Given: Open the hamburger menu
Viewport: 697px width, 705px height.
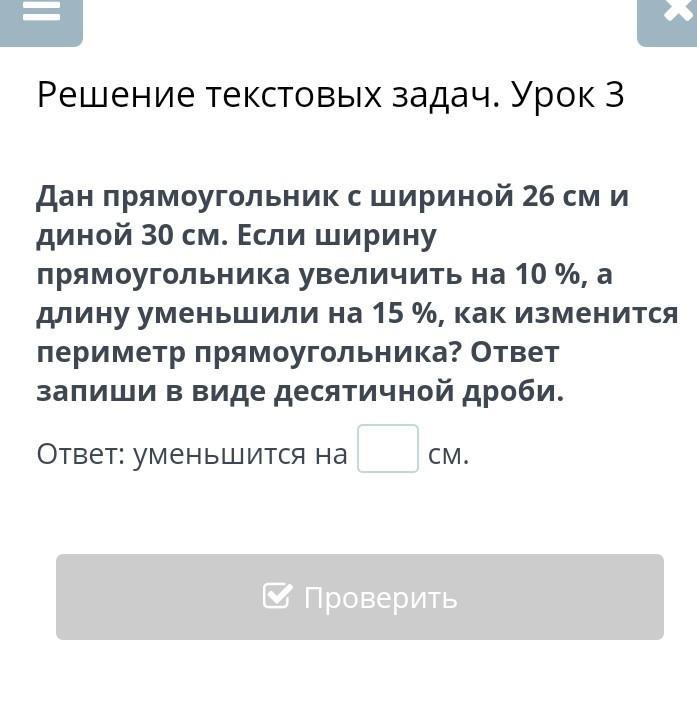Looking at the screenshot, I should click(x=40, y=14).
